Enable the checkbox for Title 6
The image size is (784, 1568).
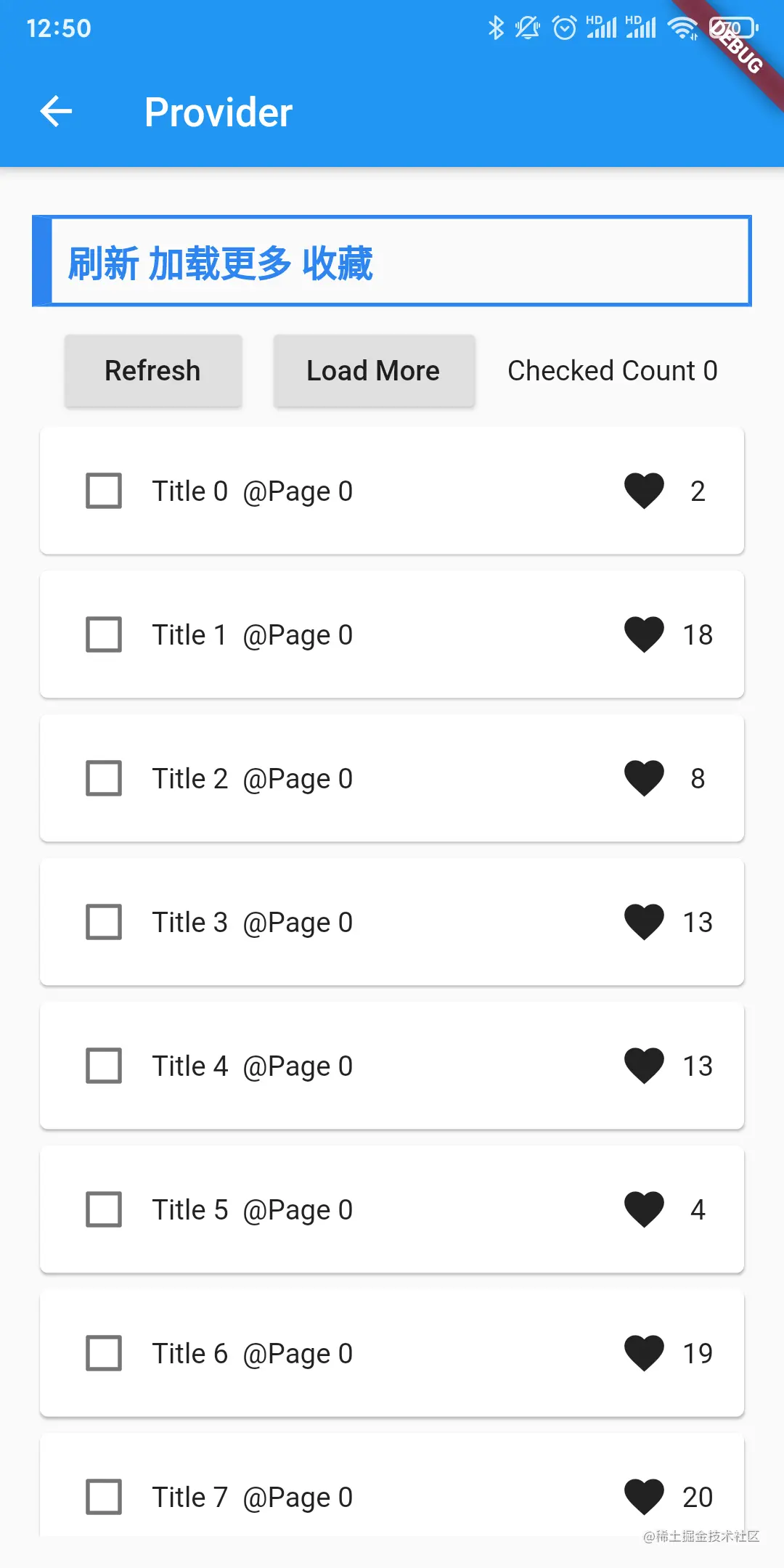click(x=104, y=1354)
